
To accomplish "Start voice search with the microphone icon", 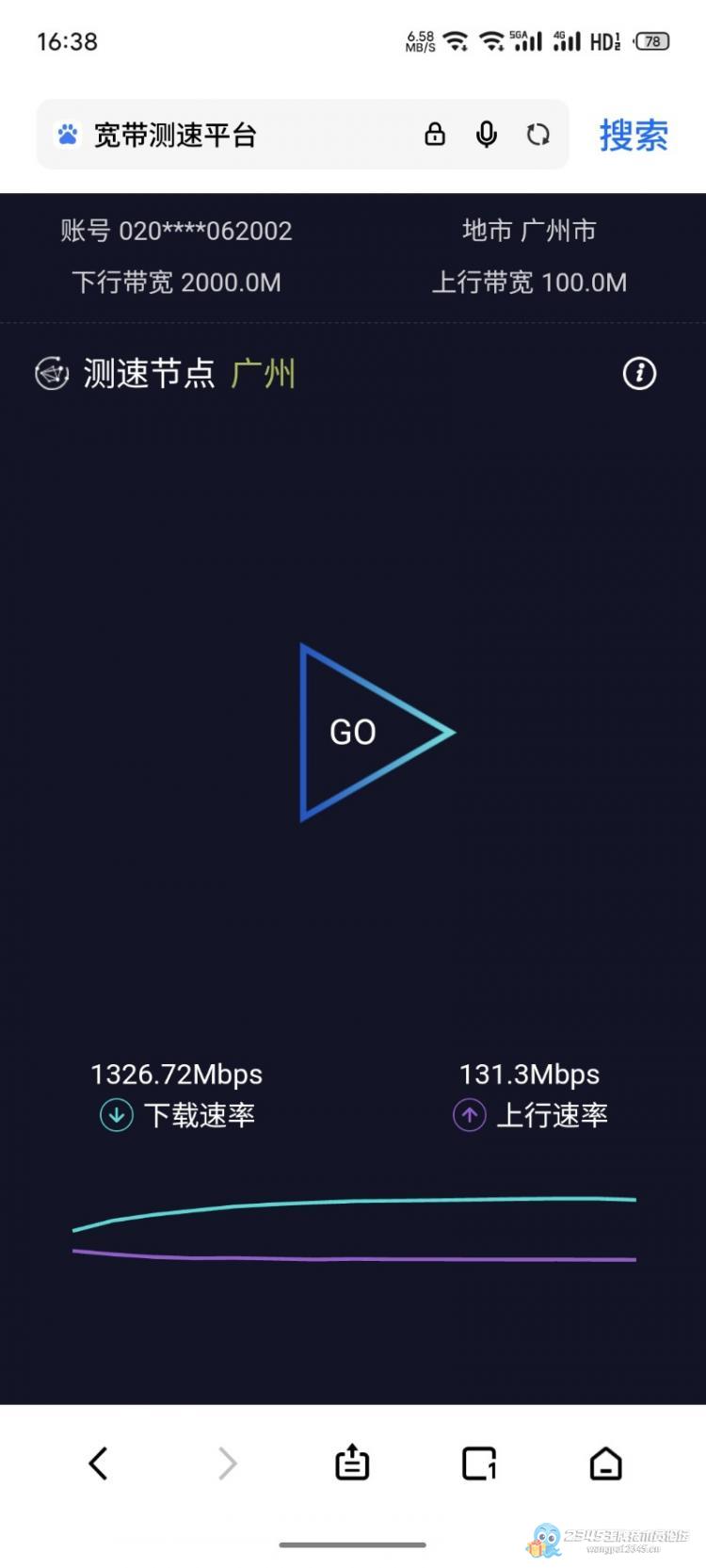I will [486, 135].
